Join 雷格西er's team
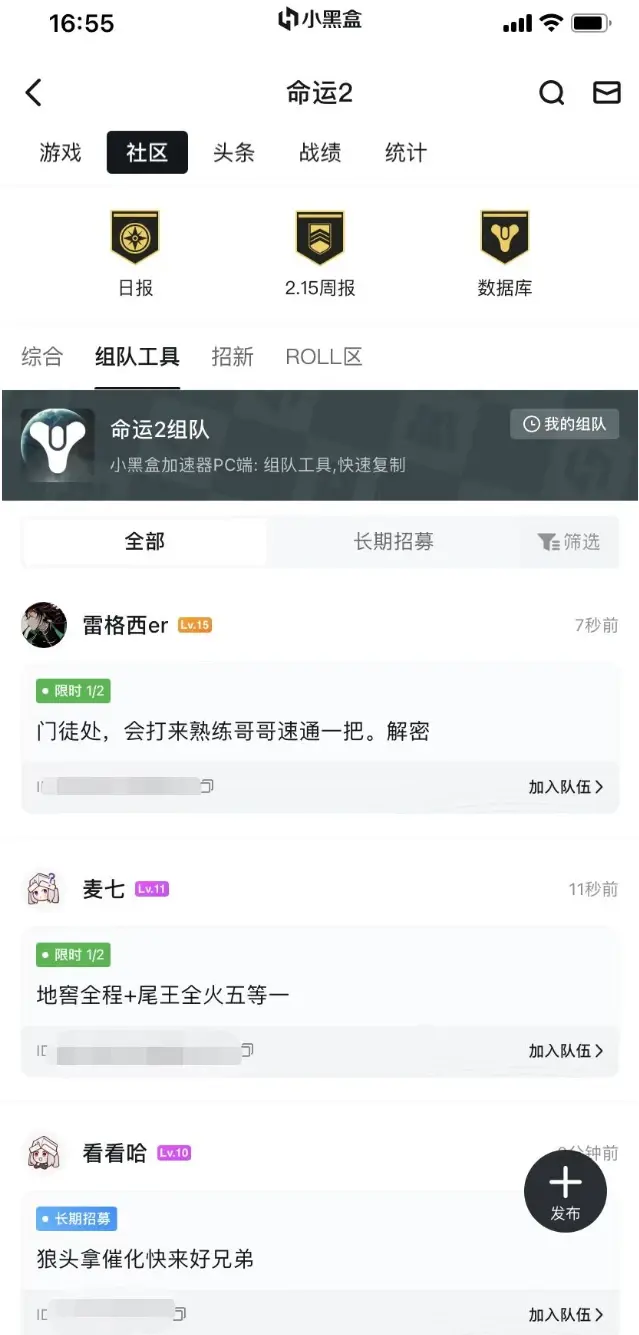639x1335 pixels. pos(566,787)
